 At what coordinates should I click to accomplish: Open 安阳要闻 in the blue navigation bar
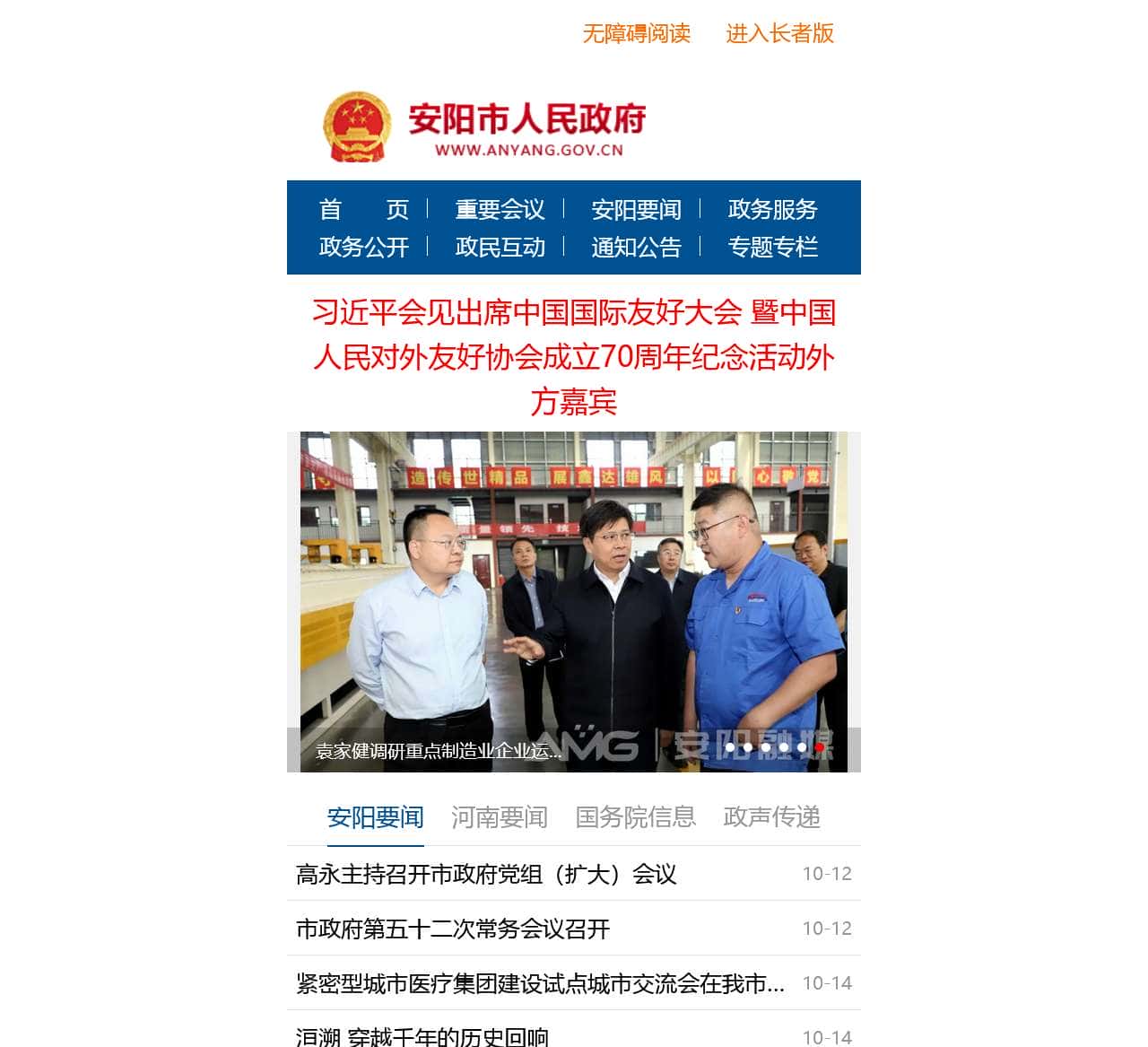(636, 209)
